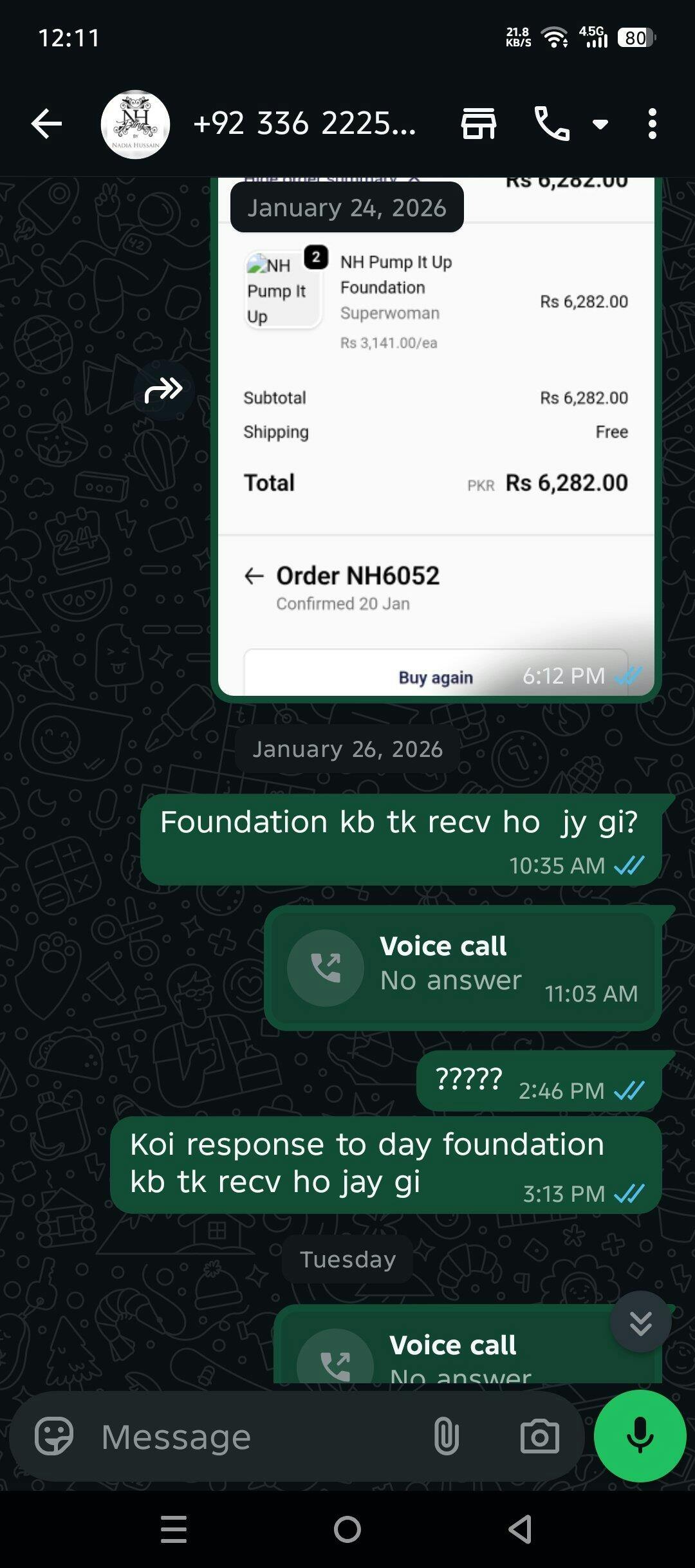Open the camera from message bar

coord(539,1437)
